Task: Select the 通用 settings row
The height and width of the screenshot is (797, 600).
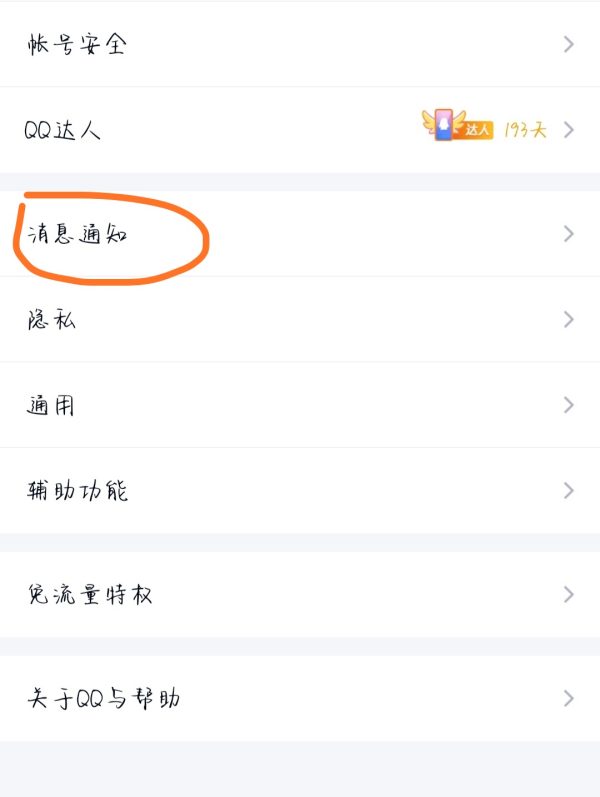Action: click(x=300, y=405)
